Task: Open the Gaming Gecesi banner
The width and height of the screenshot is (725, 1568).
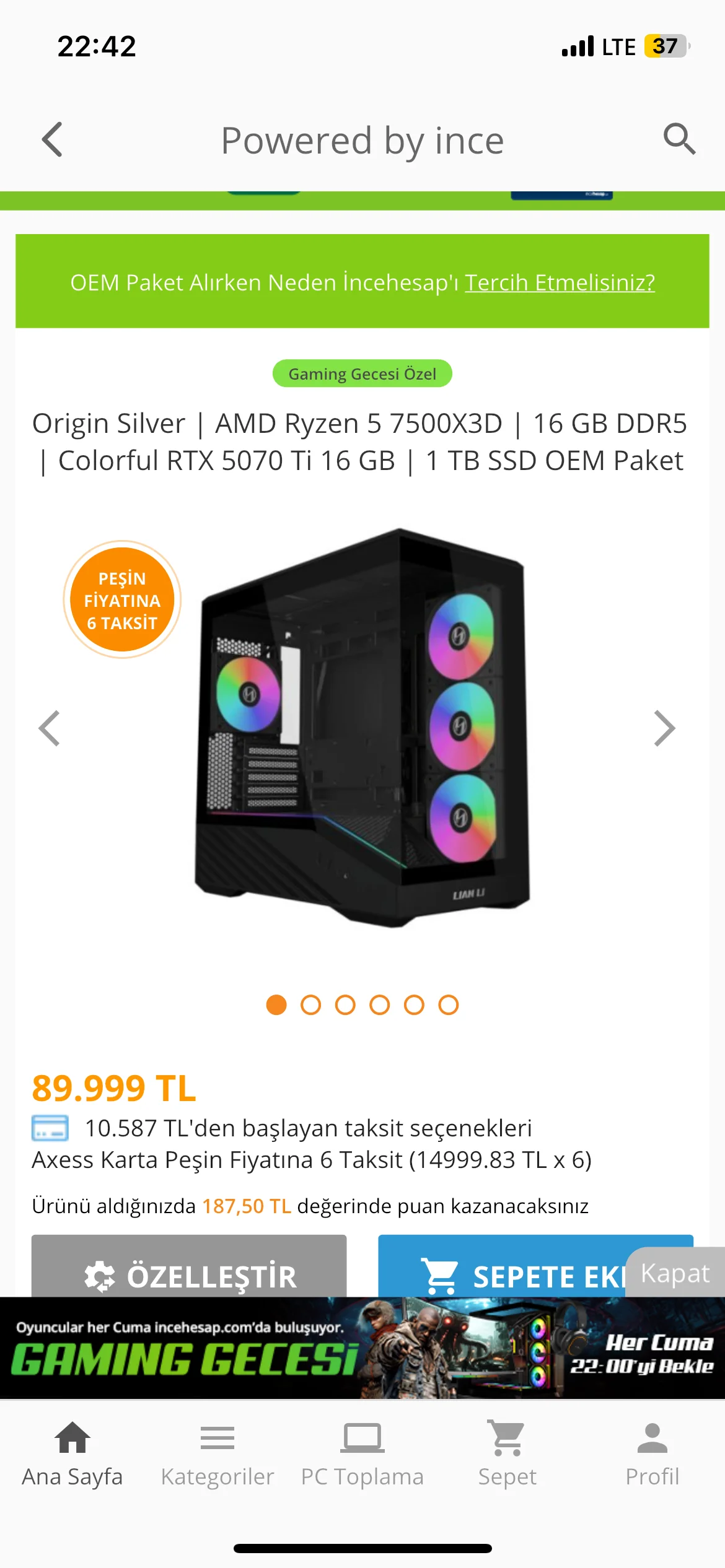Action: [362, 1348]
